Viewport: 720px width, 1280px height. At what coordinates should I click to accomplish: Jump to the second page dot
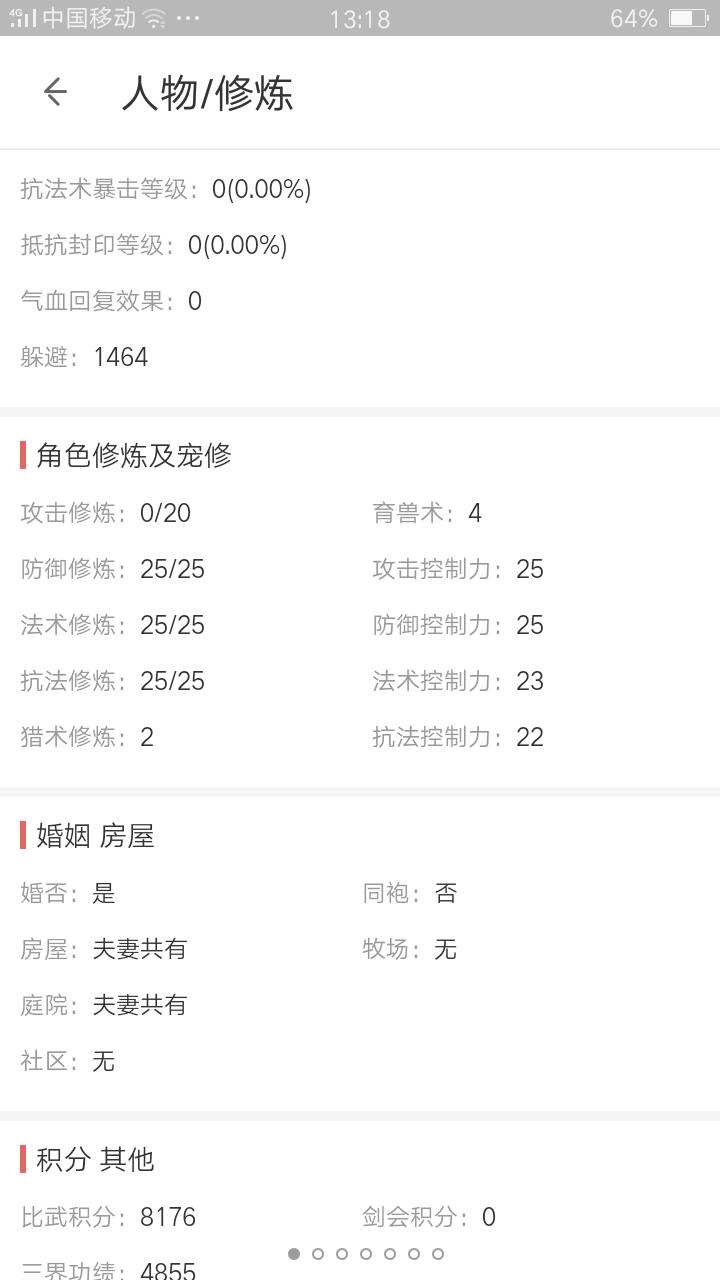click(x=318, y=1254)
